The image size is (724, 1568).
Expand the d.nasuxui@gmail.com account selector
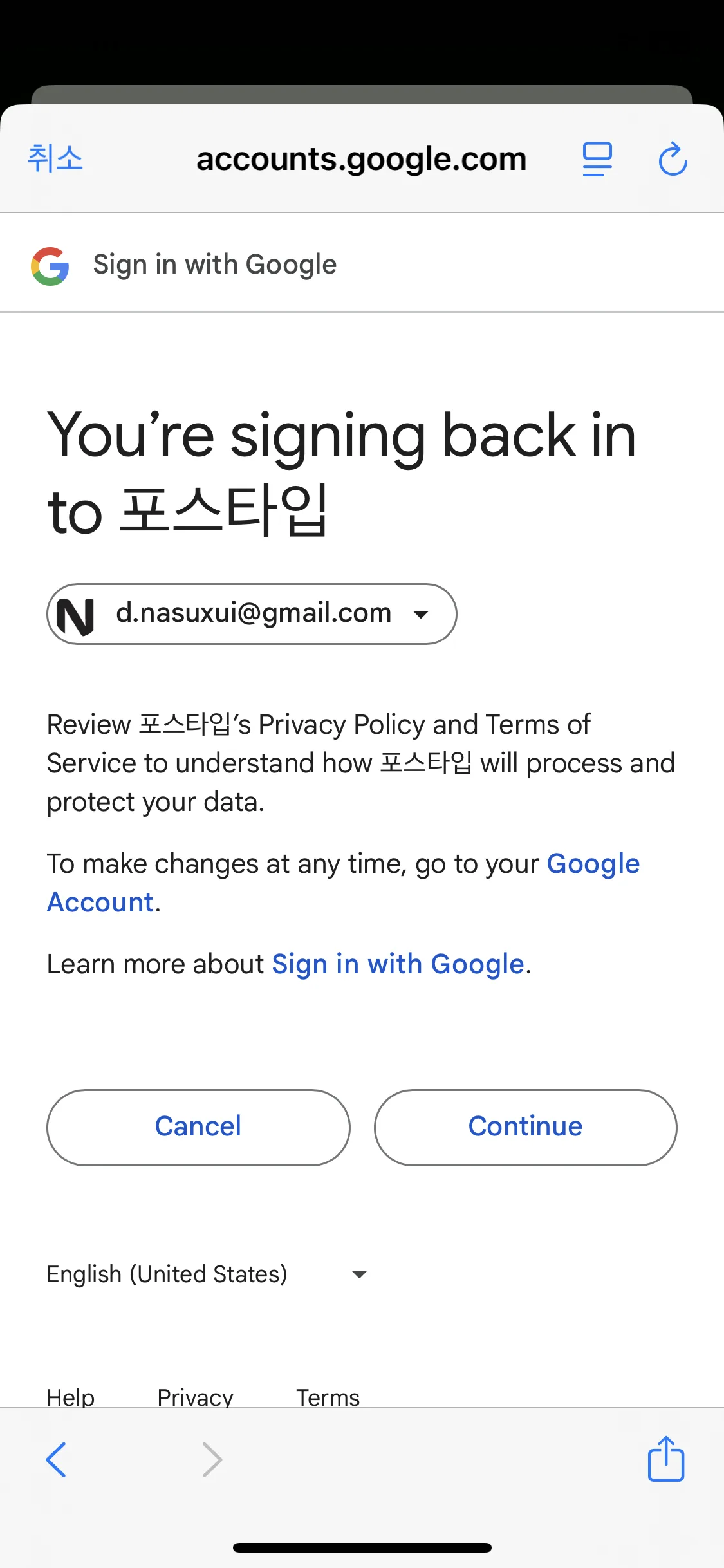tap(252, 613)
